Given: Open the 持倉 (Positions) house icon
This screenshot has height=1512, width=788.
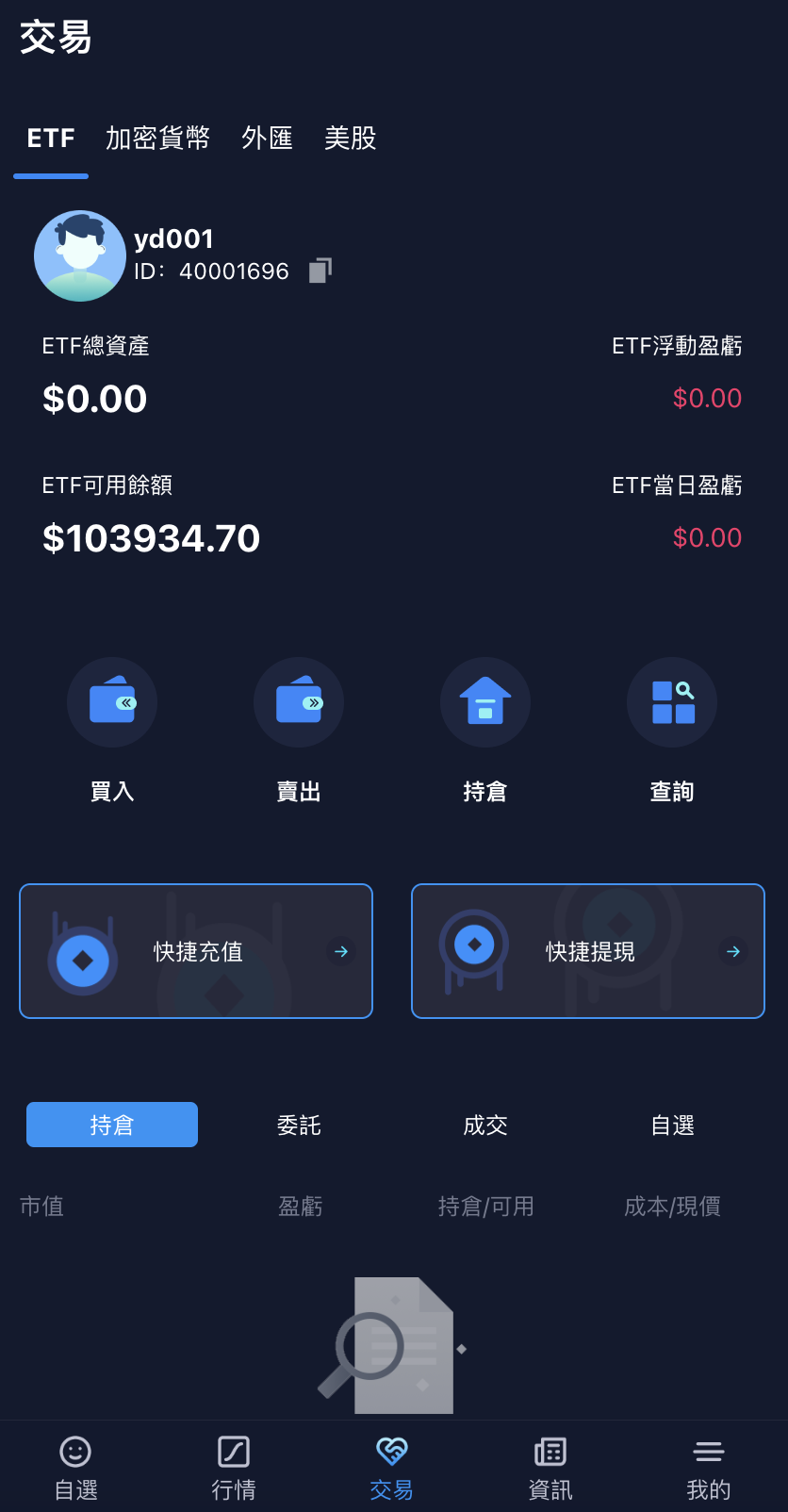Looking at the screenshot, I should pyautogui.click(x=484, y=701).
